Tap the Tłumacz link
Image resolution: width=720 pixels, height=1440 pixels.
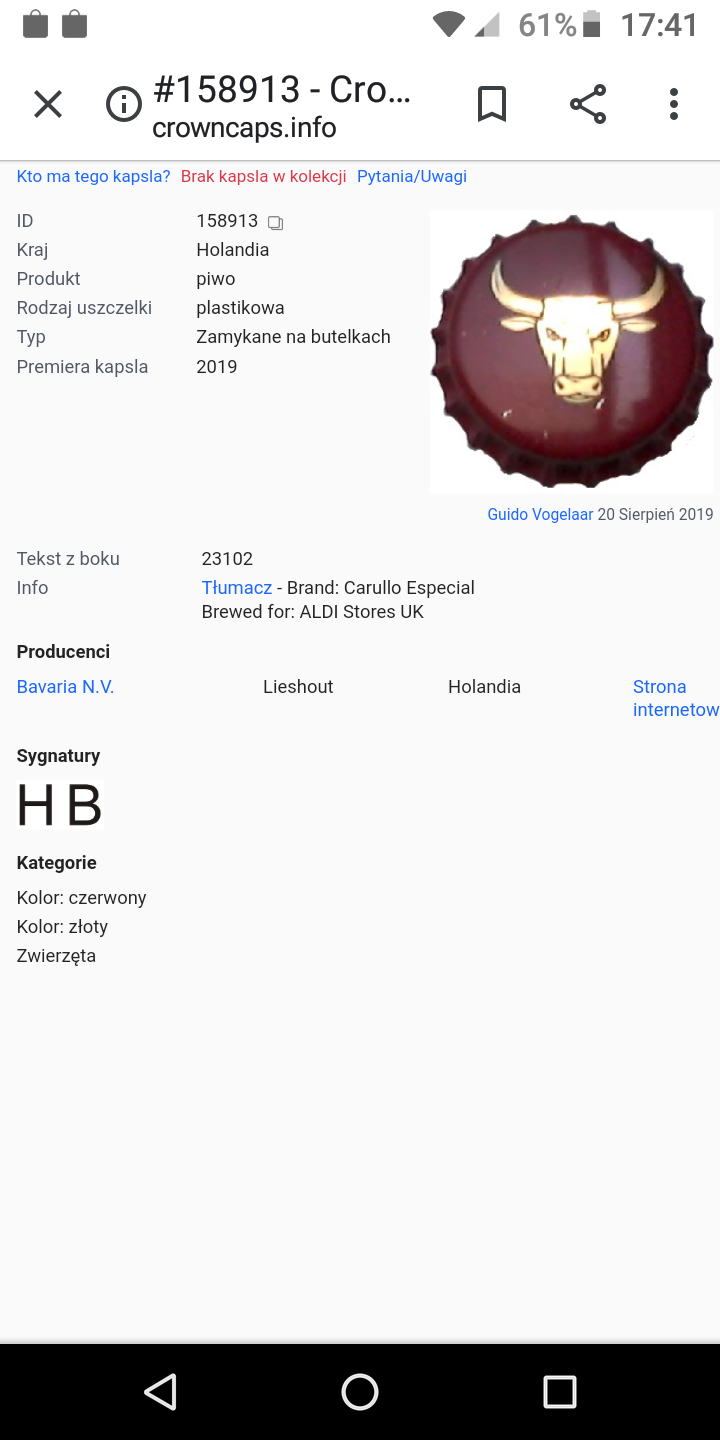(x=236, y=587)
